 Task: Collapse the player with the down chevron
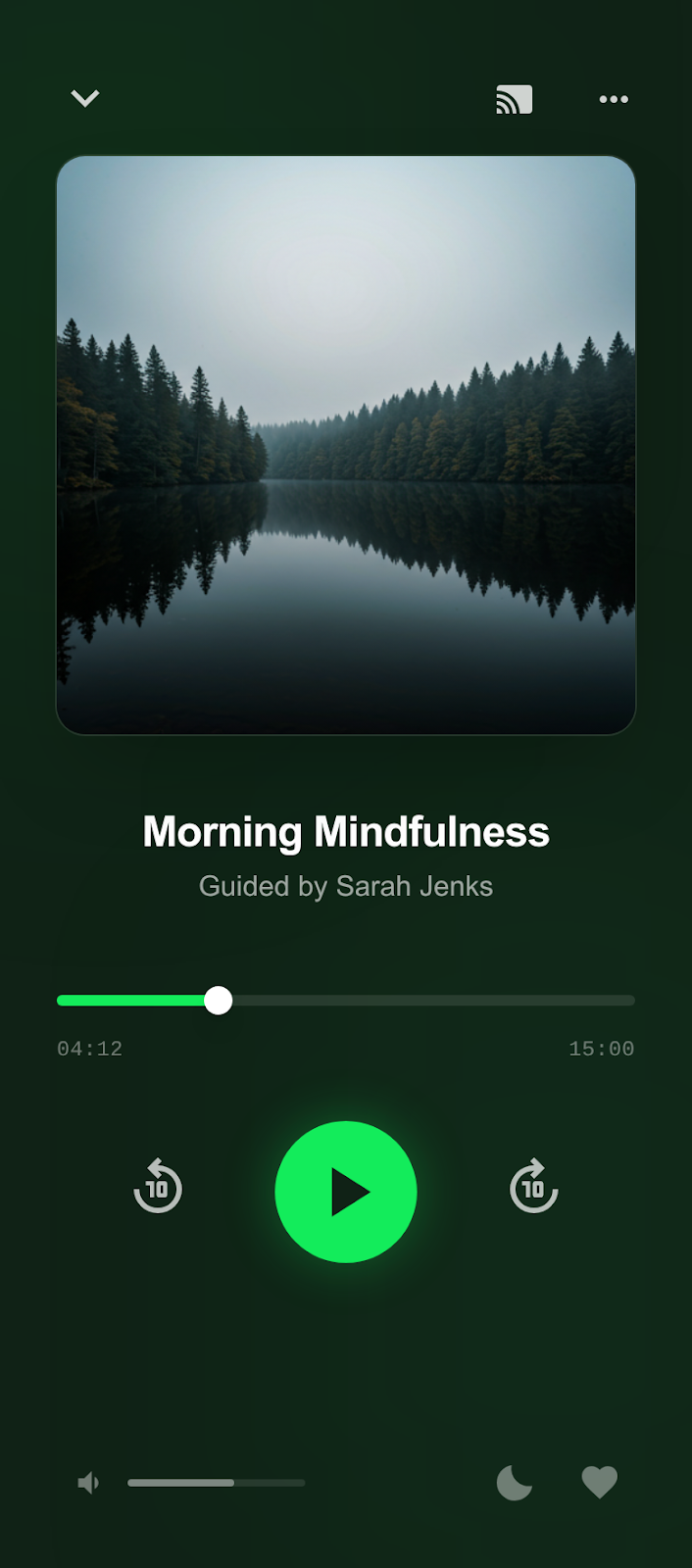click(85, 98)
